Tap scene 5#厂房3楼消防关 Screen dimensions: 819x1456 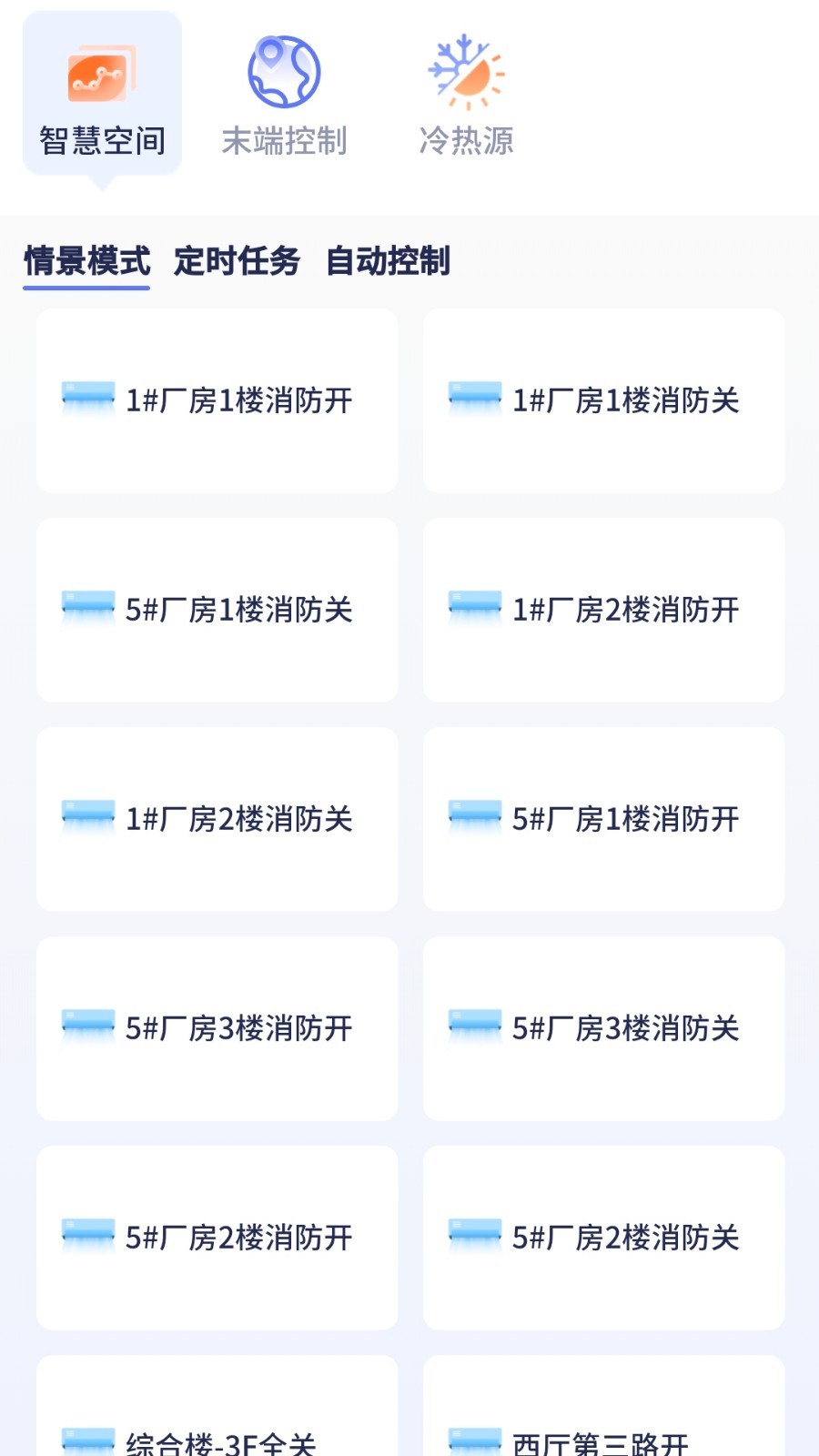pos(603,1028)
